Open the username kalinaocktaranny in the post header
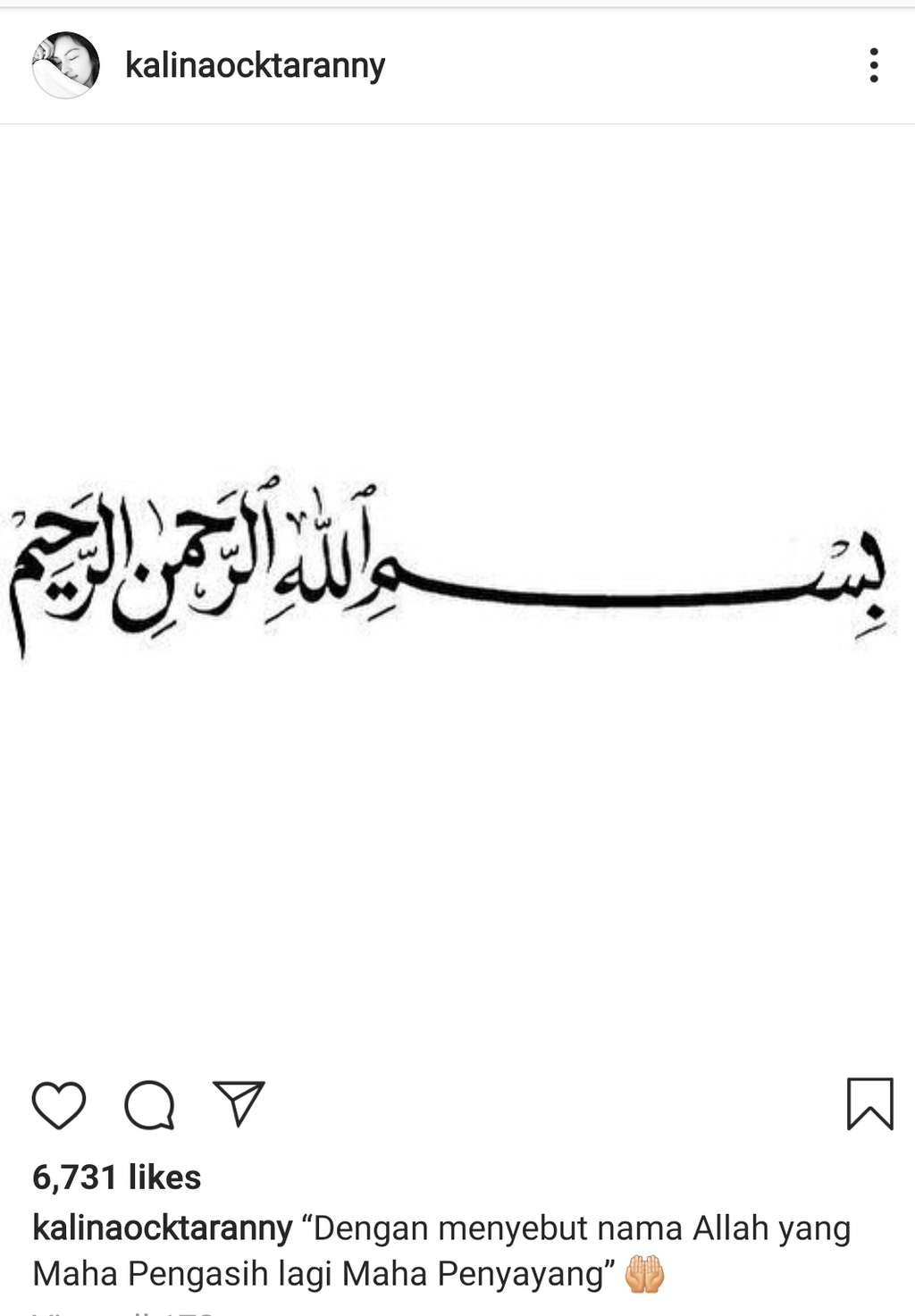Screen dimensions: 915x1316 255,65
